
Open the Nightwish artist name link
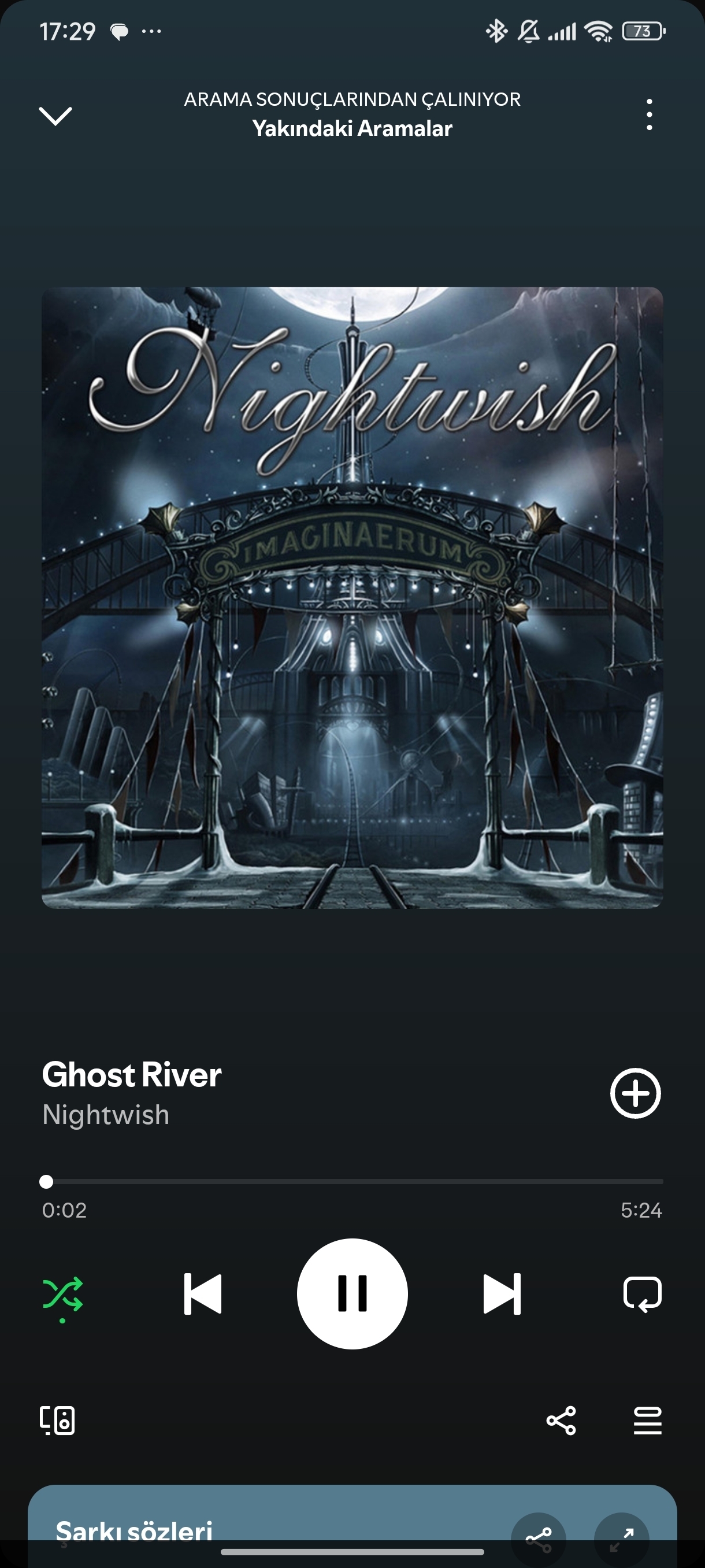106,1115
